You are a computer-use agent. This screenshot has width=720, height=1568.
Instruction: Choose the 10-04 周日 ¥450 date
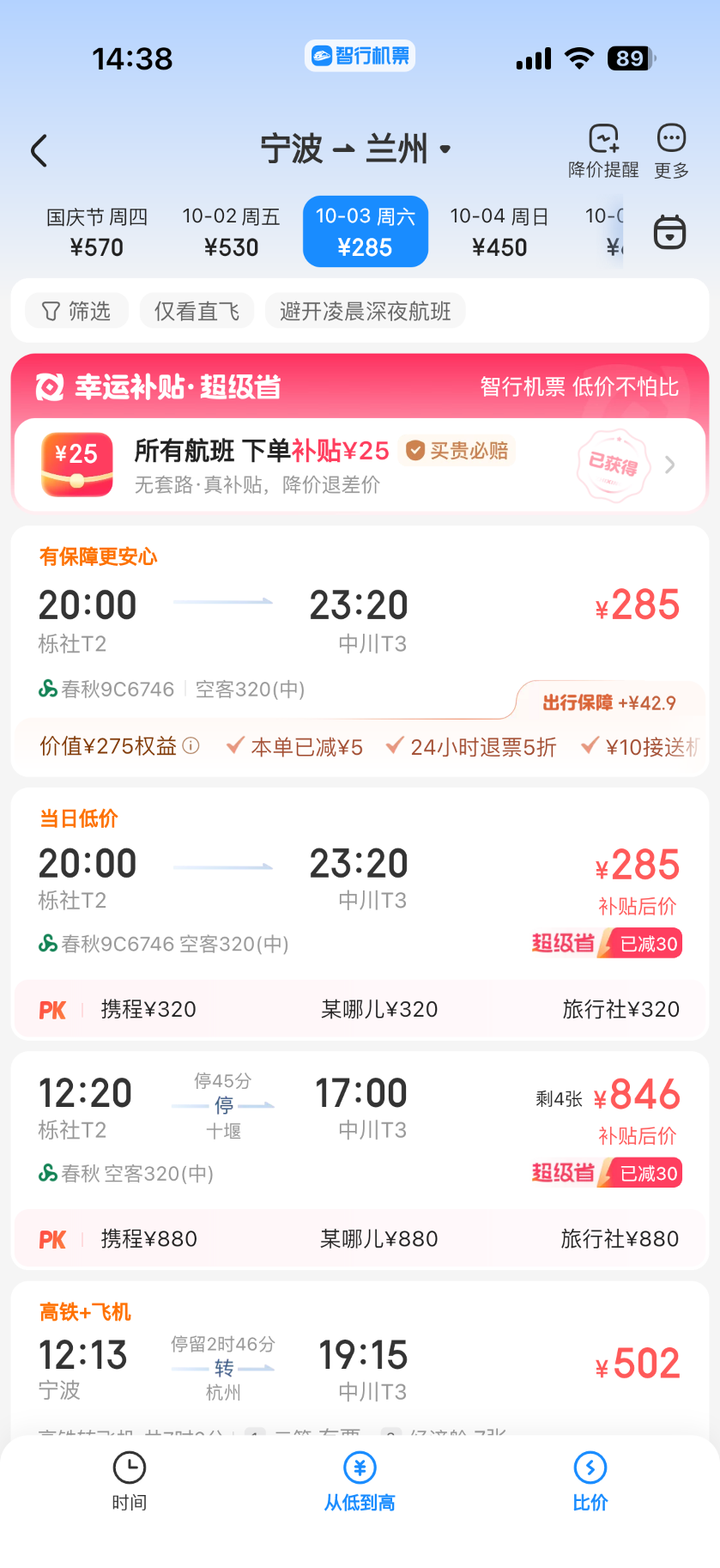499,232
